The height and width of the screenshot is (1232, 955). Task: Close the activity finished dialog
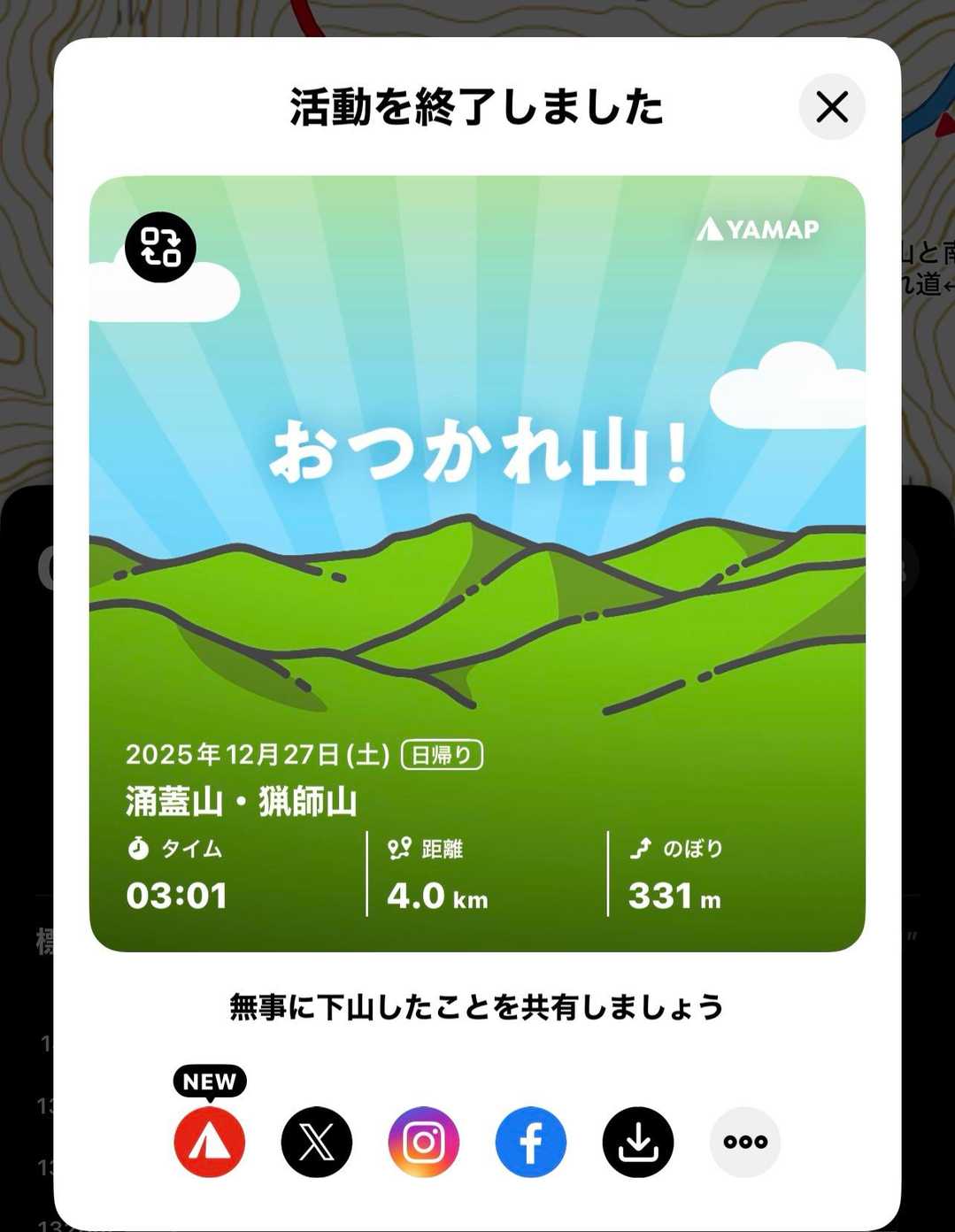tap(831, 107)
